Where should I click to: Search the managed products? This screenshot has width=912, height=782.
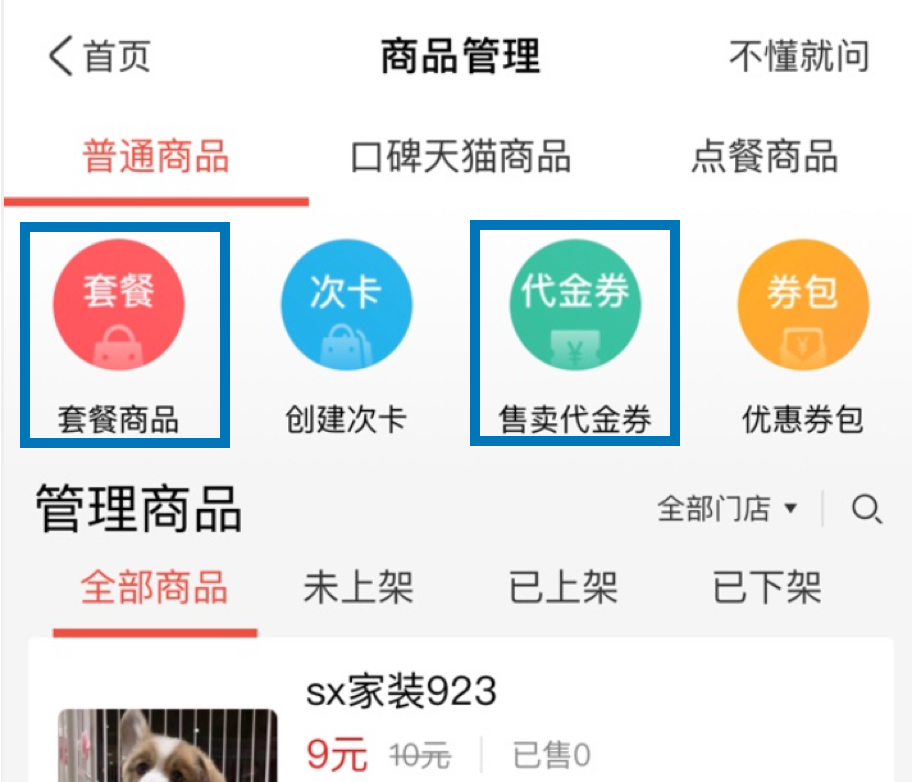pos(866,510)
